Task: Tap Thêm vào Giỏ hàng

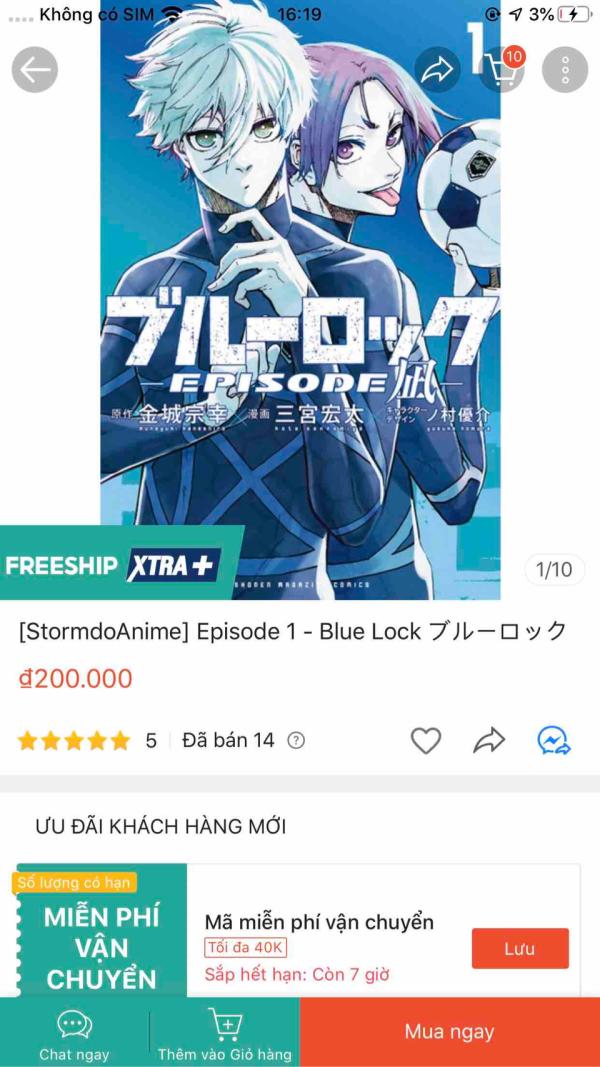Action: click(224, 1033)
